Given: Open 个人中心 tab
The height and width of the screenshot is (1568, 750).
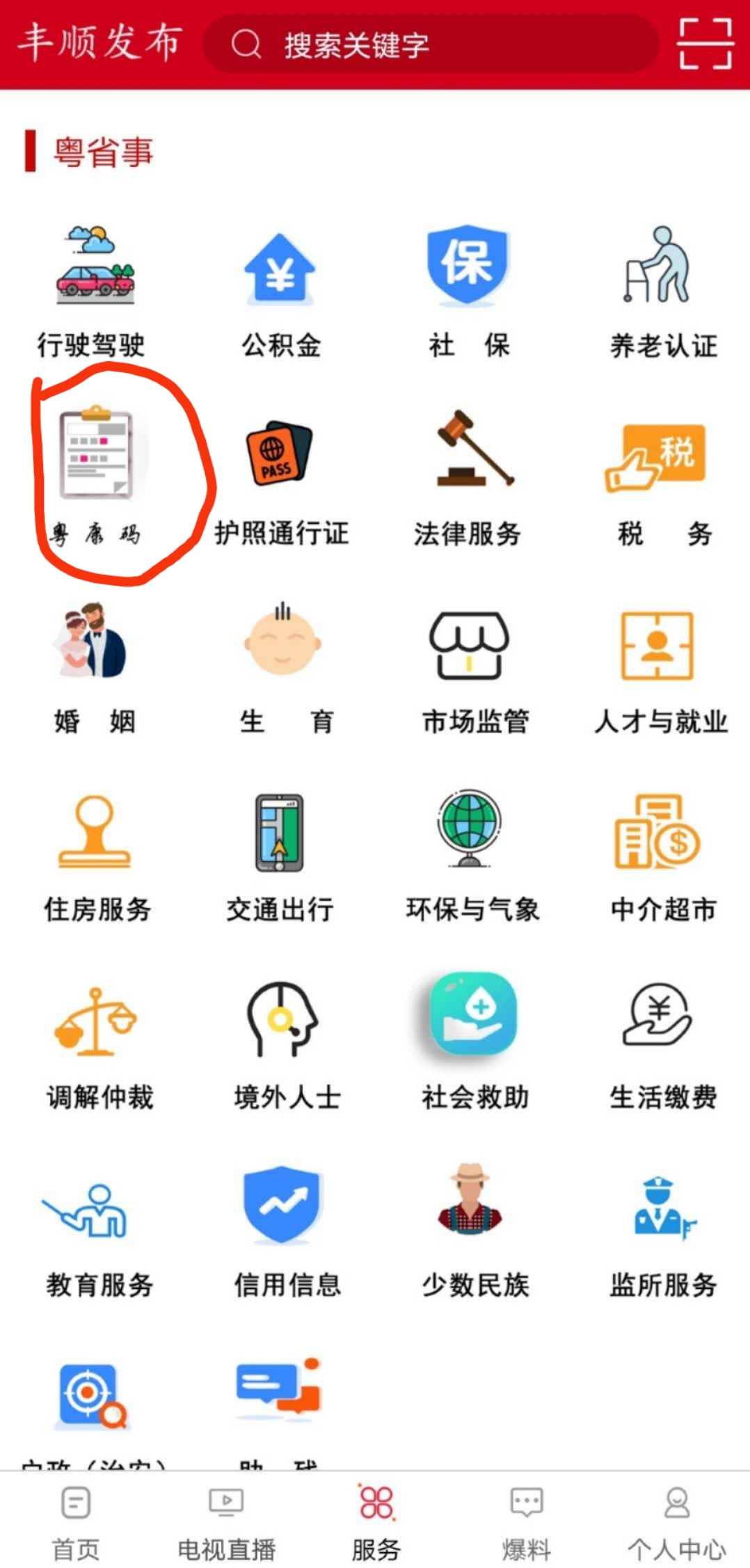Looking at the screenshot, I should pyautogui.click(x=677, y=1523).
